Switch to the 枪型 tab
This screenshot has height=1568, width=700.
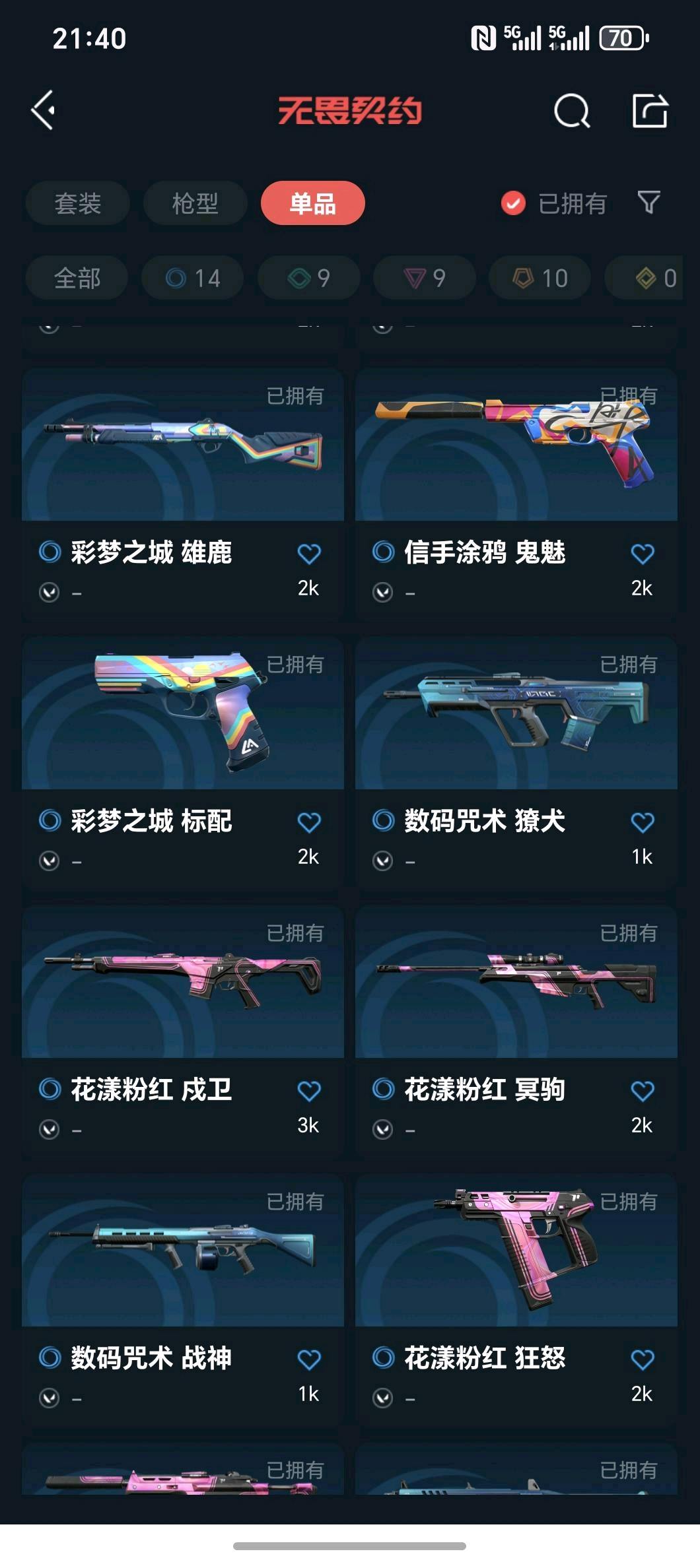195,203
